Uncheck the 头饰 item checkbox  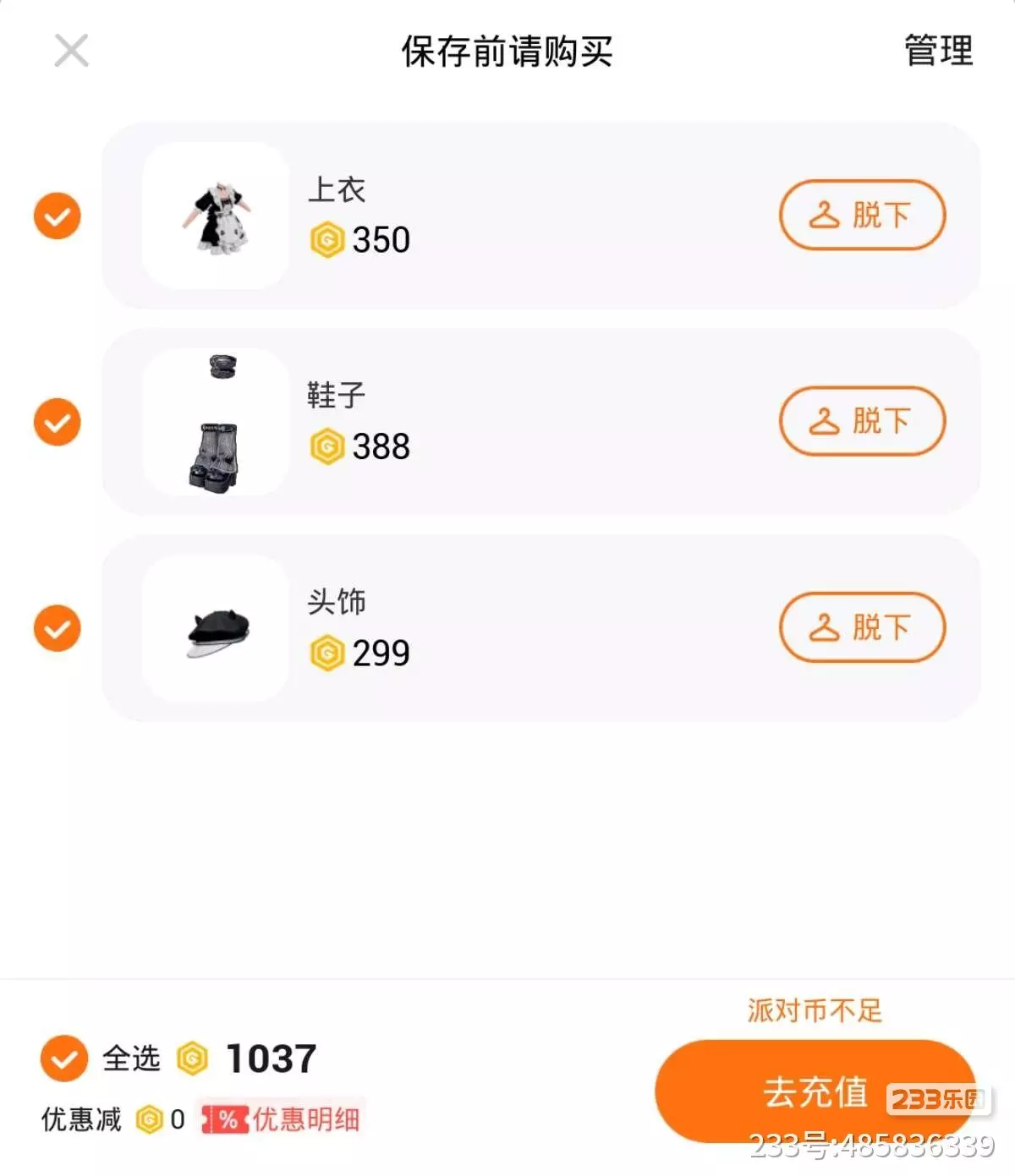(58, 628)
